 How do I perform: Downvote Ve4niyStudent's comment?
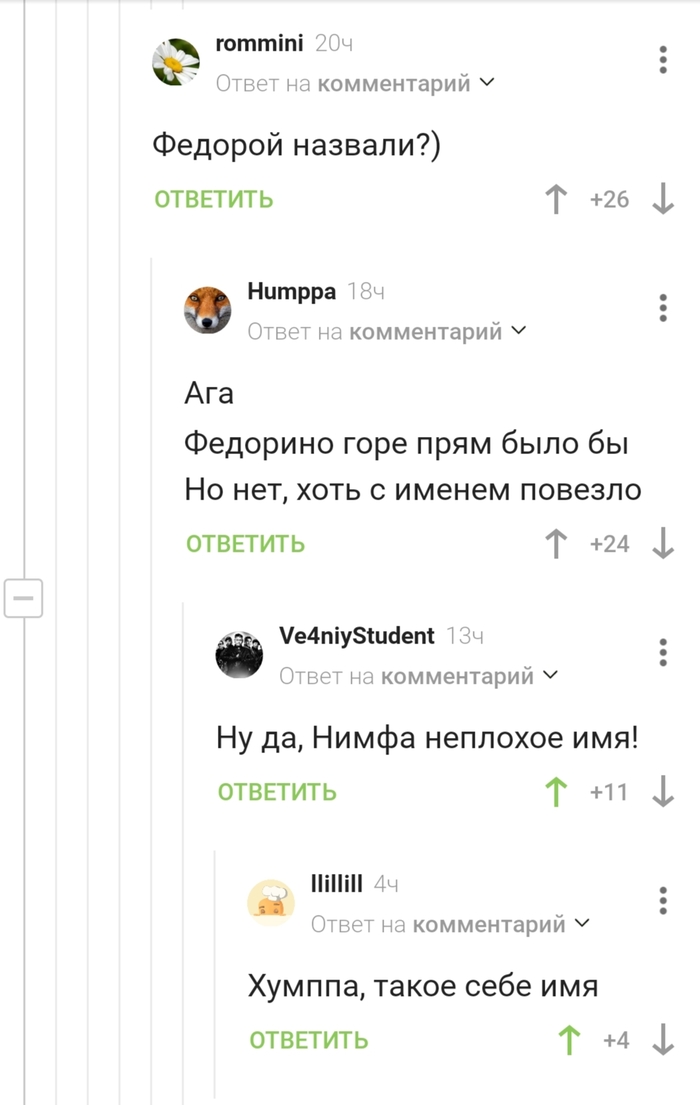tap(663, 792)
